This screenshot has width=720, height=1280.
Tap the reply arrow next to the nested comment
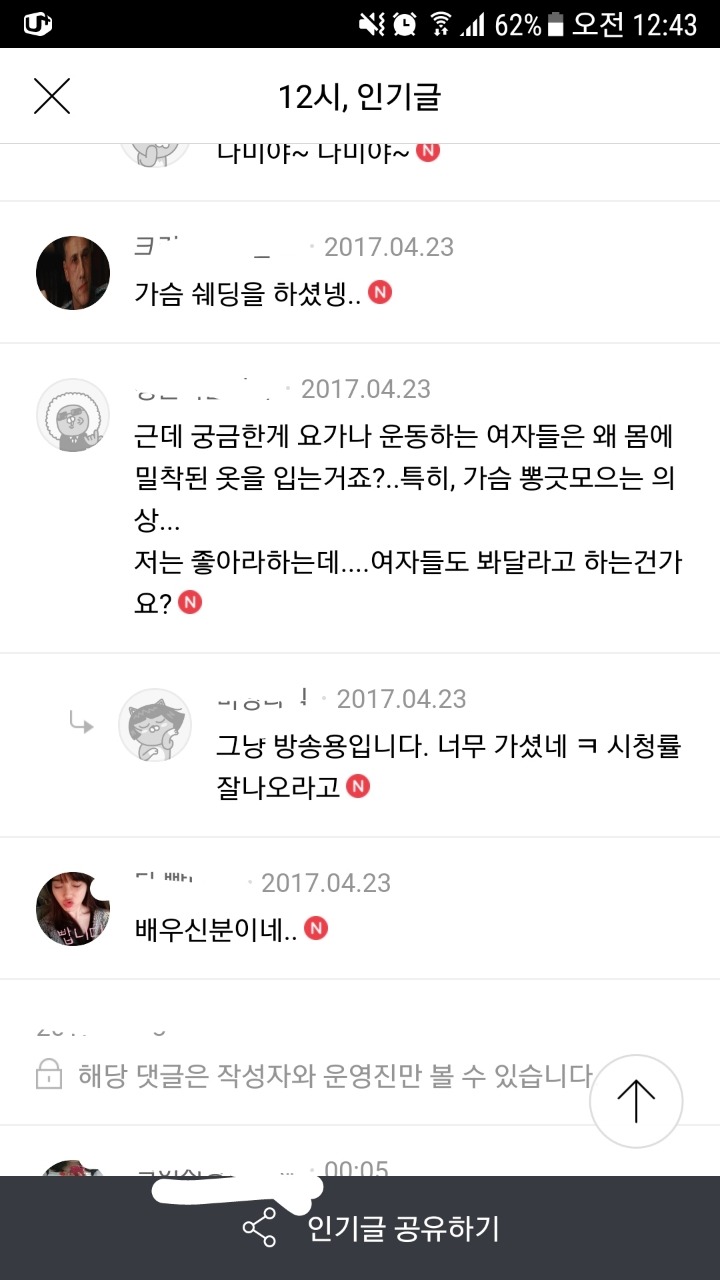click(82, 722)
